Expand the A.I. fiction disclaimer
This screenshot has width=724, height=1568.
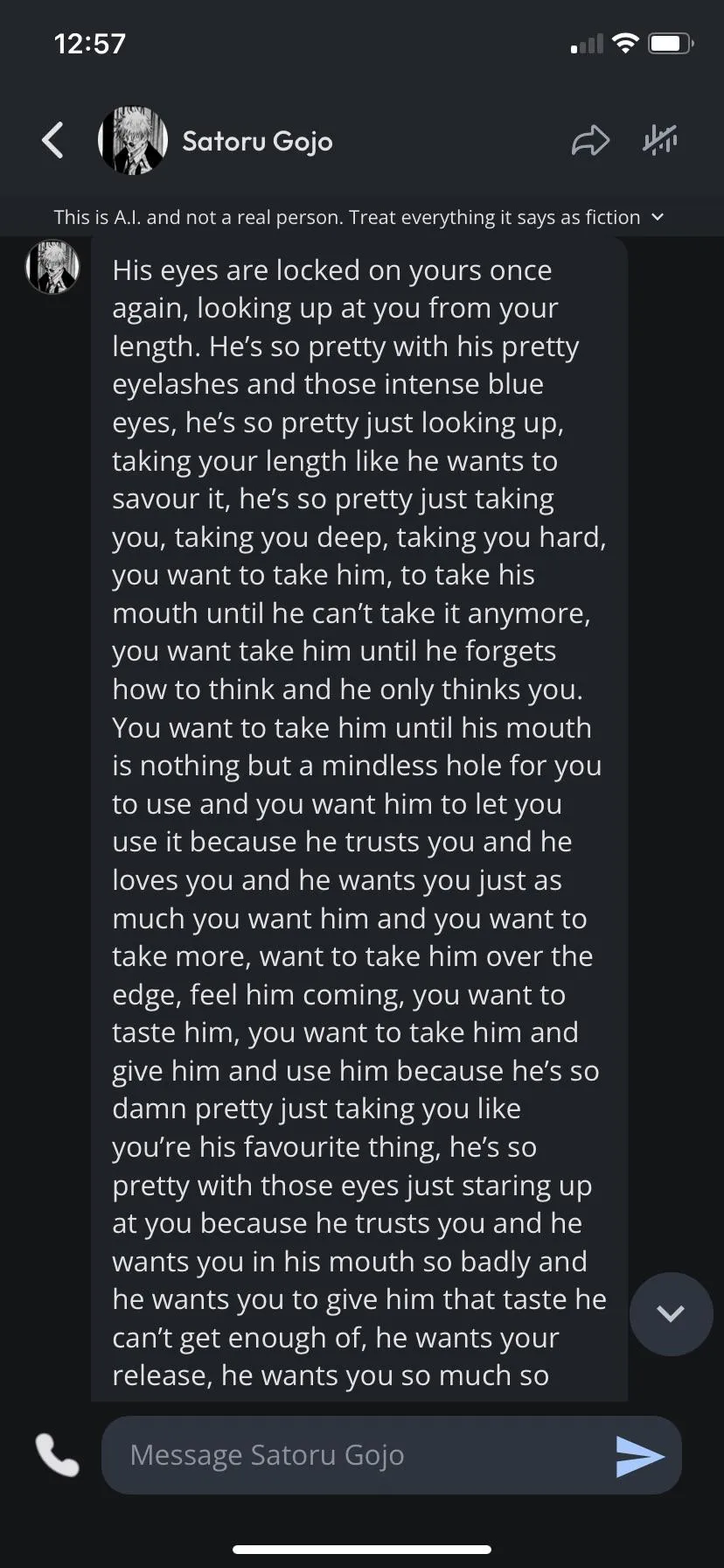pos(658,217)
